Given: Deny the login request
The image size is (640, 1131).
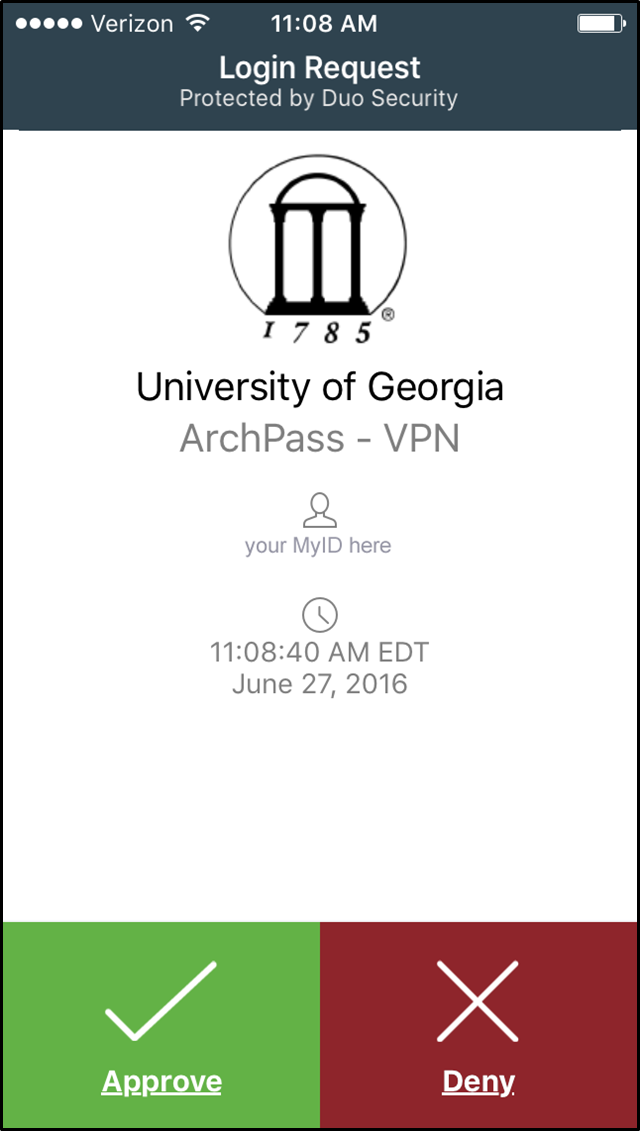Looking at the screenshot, I should coord(478,1024).
